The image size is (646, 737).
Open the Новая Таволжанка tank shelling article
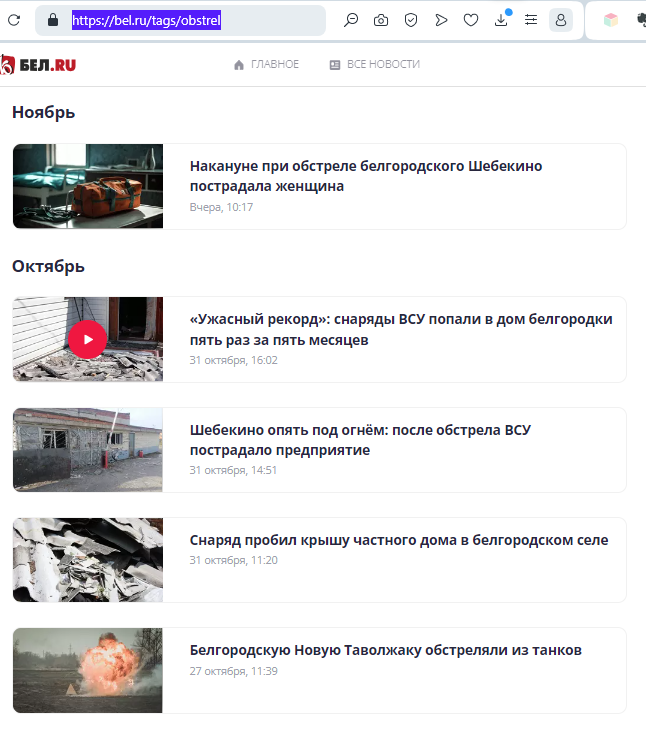click(x=386, y=650)
